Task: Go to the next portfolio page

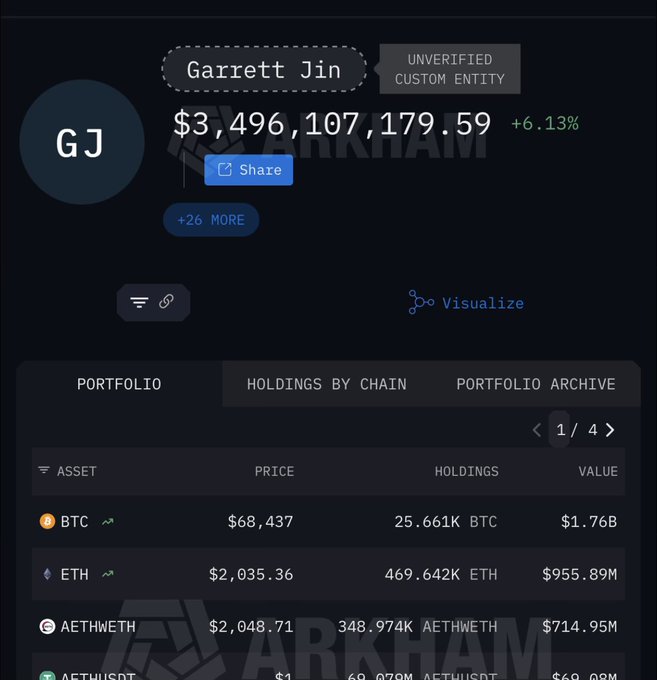Action: (x=610, y=430)
